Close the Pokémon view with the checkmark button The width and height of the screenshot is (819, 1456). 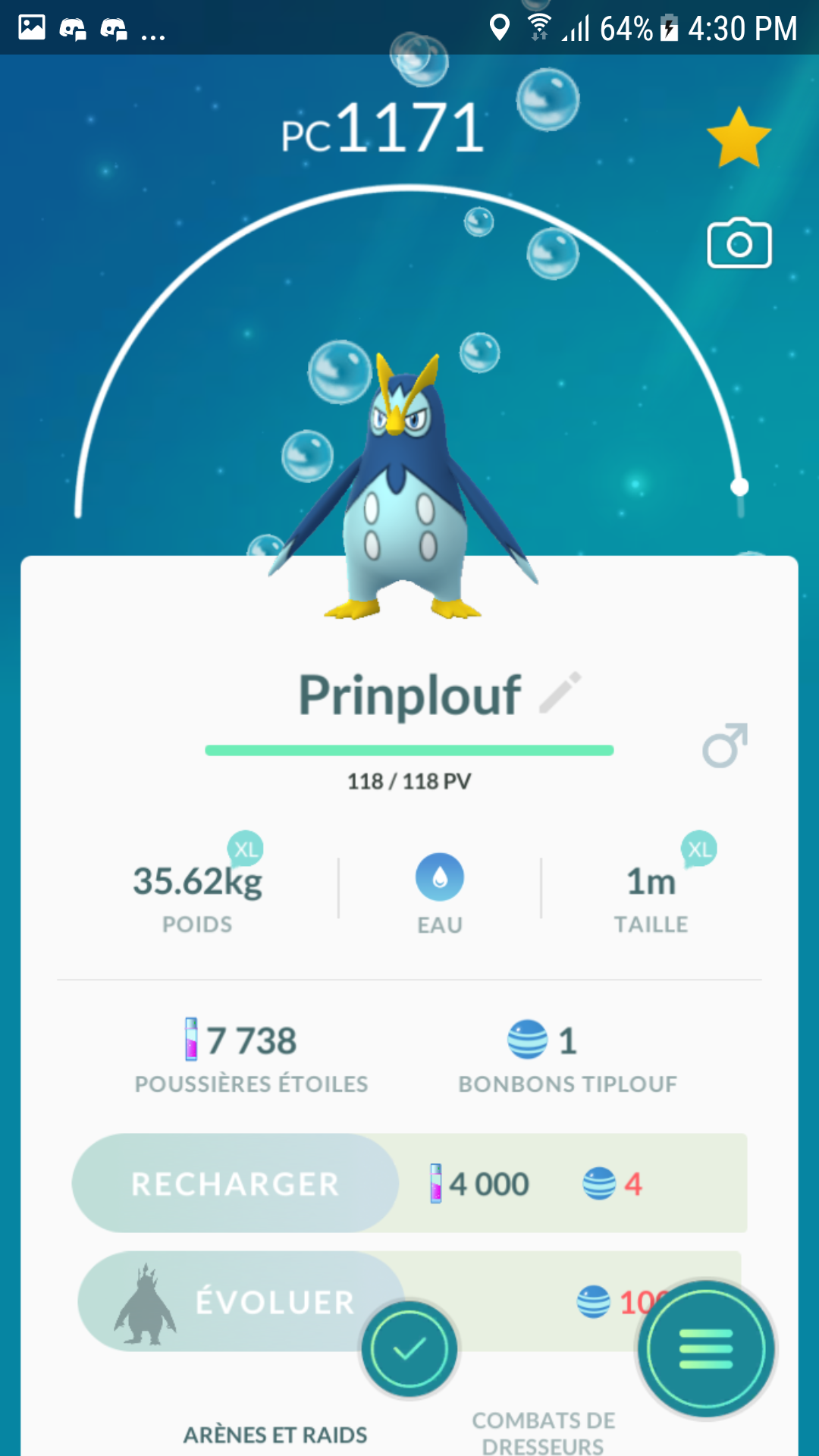click(409, 1348)
